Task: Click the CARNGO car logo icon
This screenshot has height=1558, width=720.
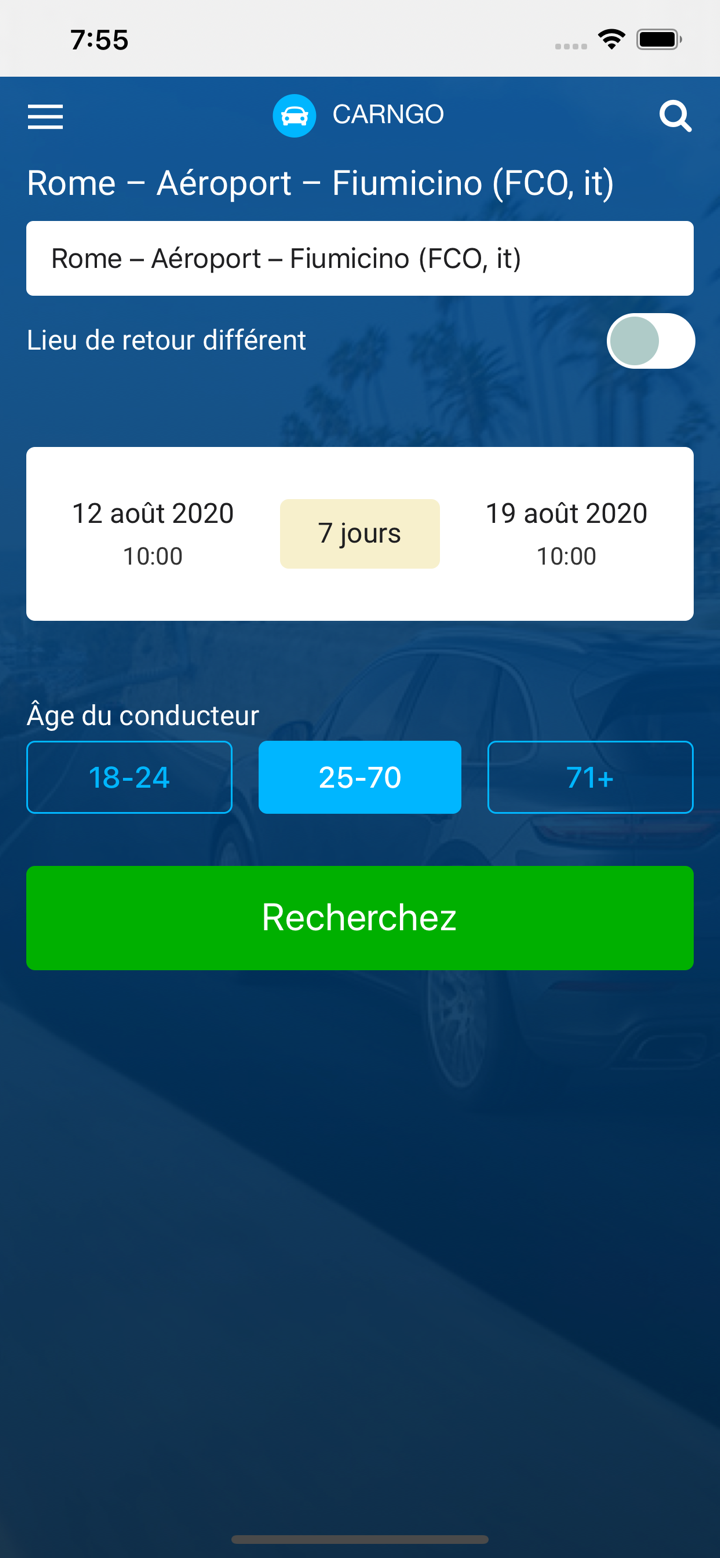Action: (x=294, y=116)
